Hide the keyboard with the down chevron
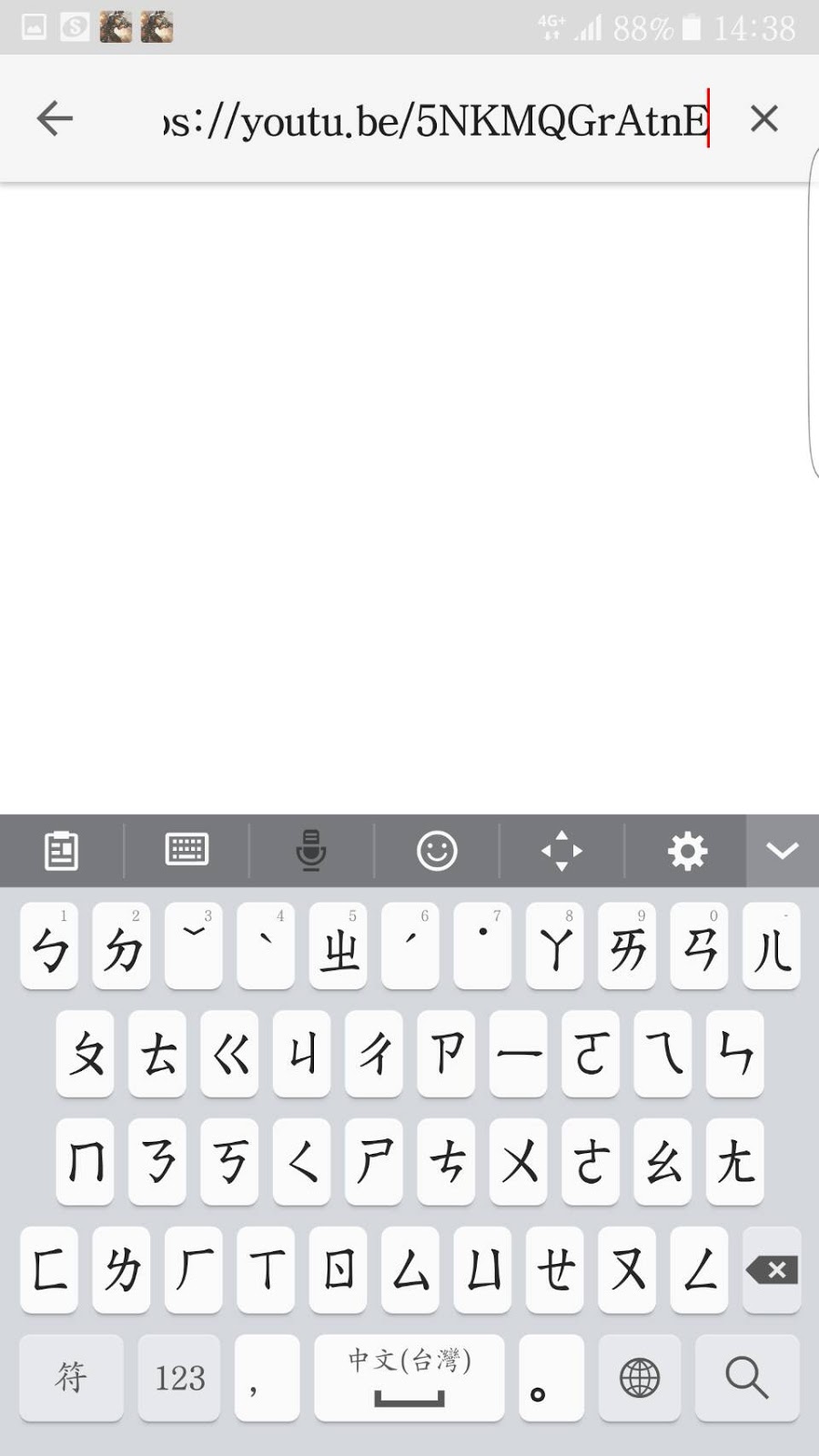 coord(783,851)
